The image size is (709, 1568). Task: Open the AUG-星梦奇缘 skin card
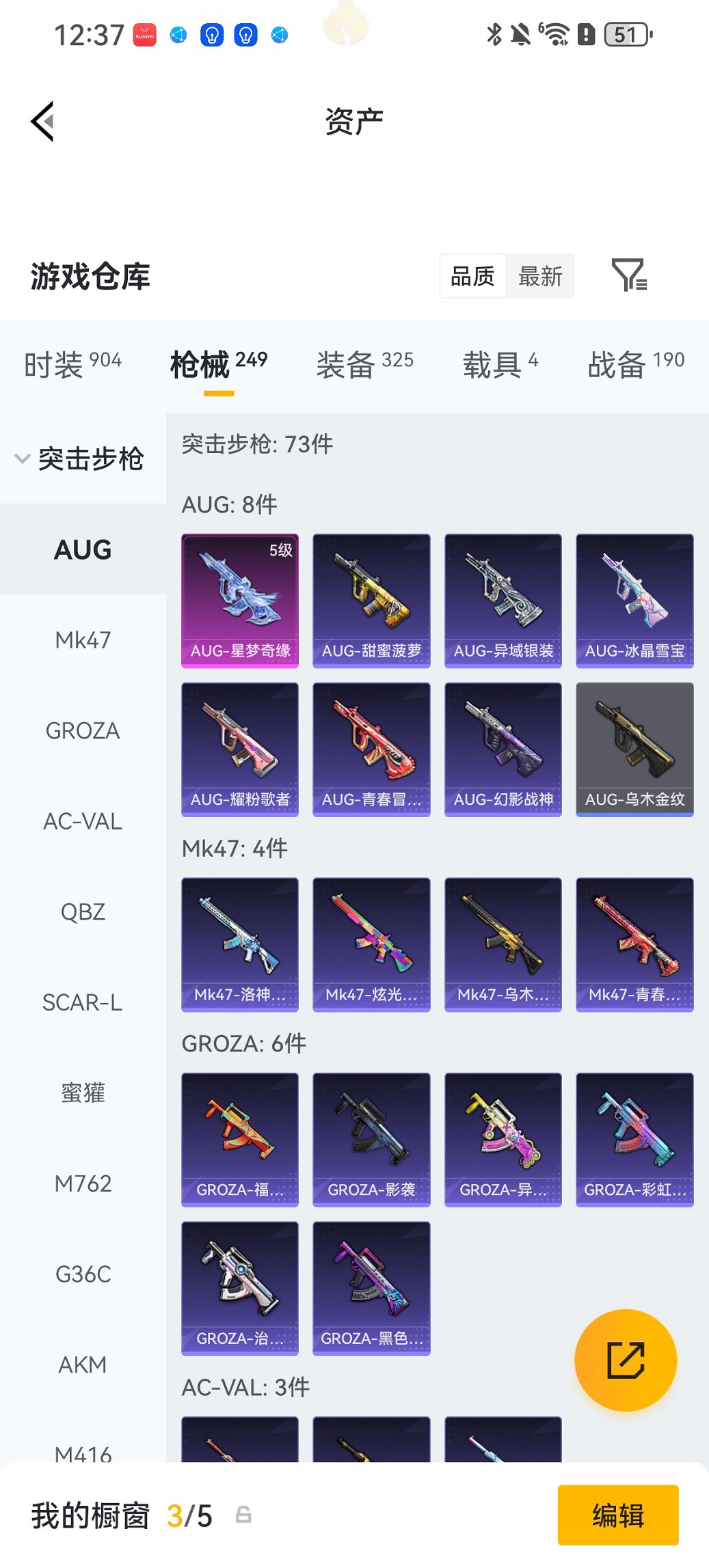pos(240,600)
